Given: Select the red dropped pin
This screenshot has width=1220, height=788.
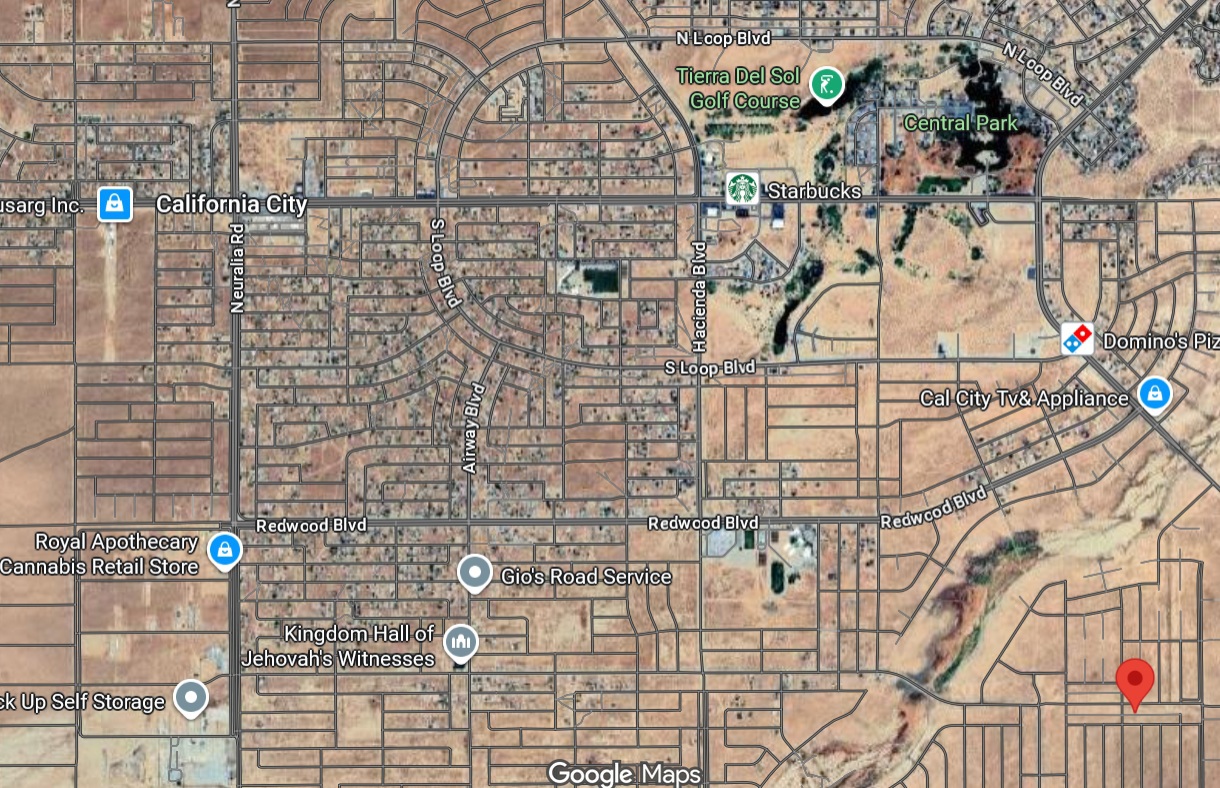Looking at the screenshot, I should click(1135, 682).
